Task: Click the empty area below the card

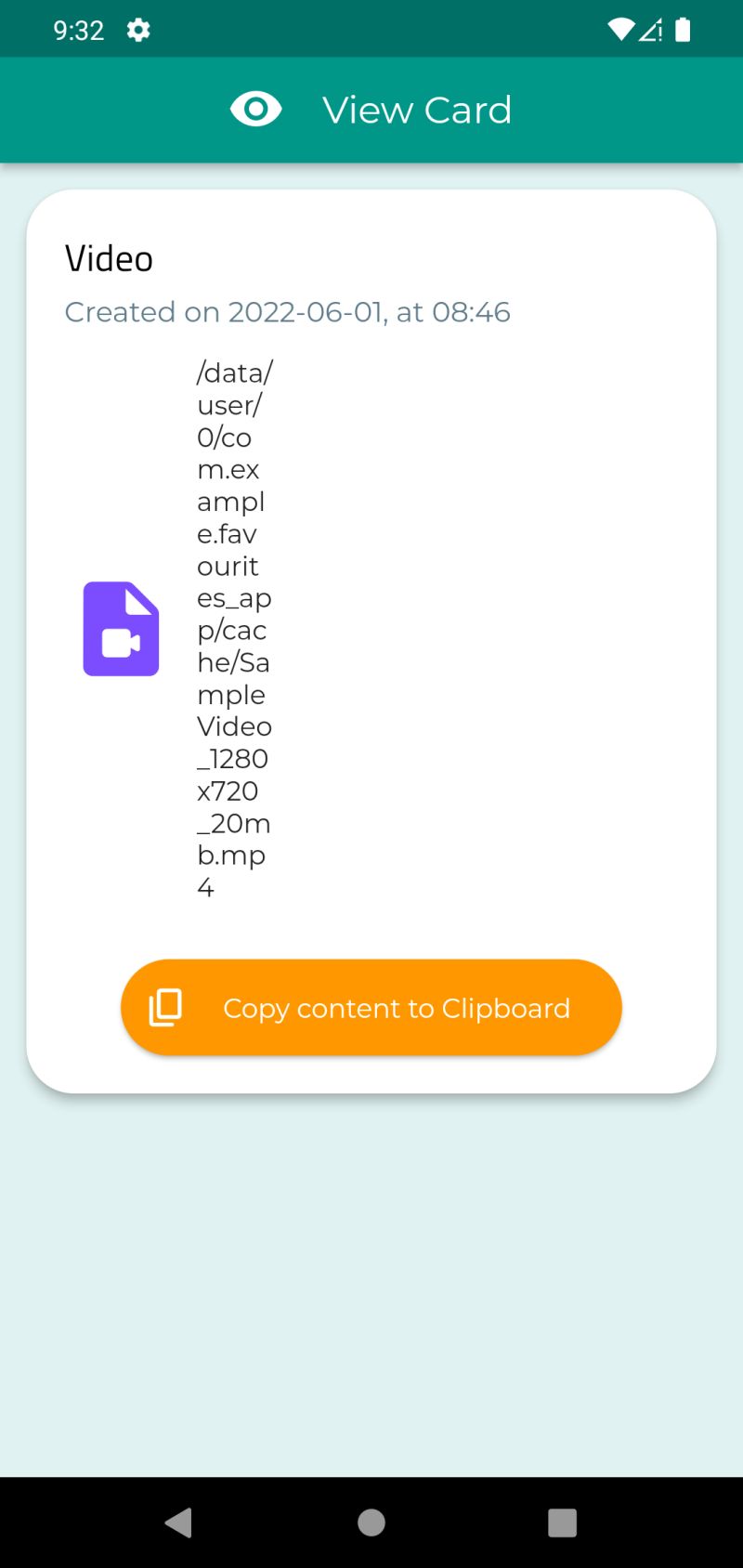Action: pyautogui.click(x=371, y=1282)
